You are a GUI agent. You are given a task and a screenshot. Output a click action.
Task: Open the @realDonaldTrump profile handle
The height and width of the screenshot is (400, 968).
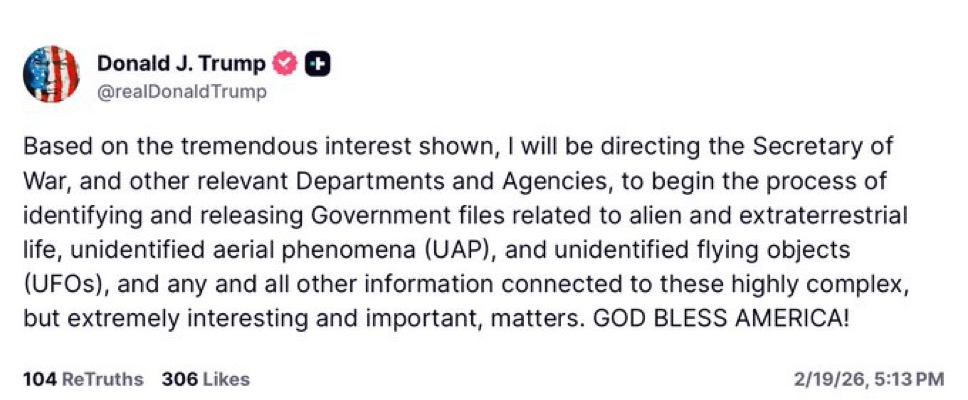click(x=181, y=92)
